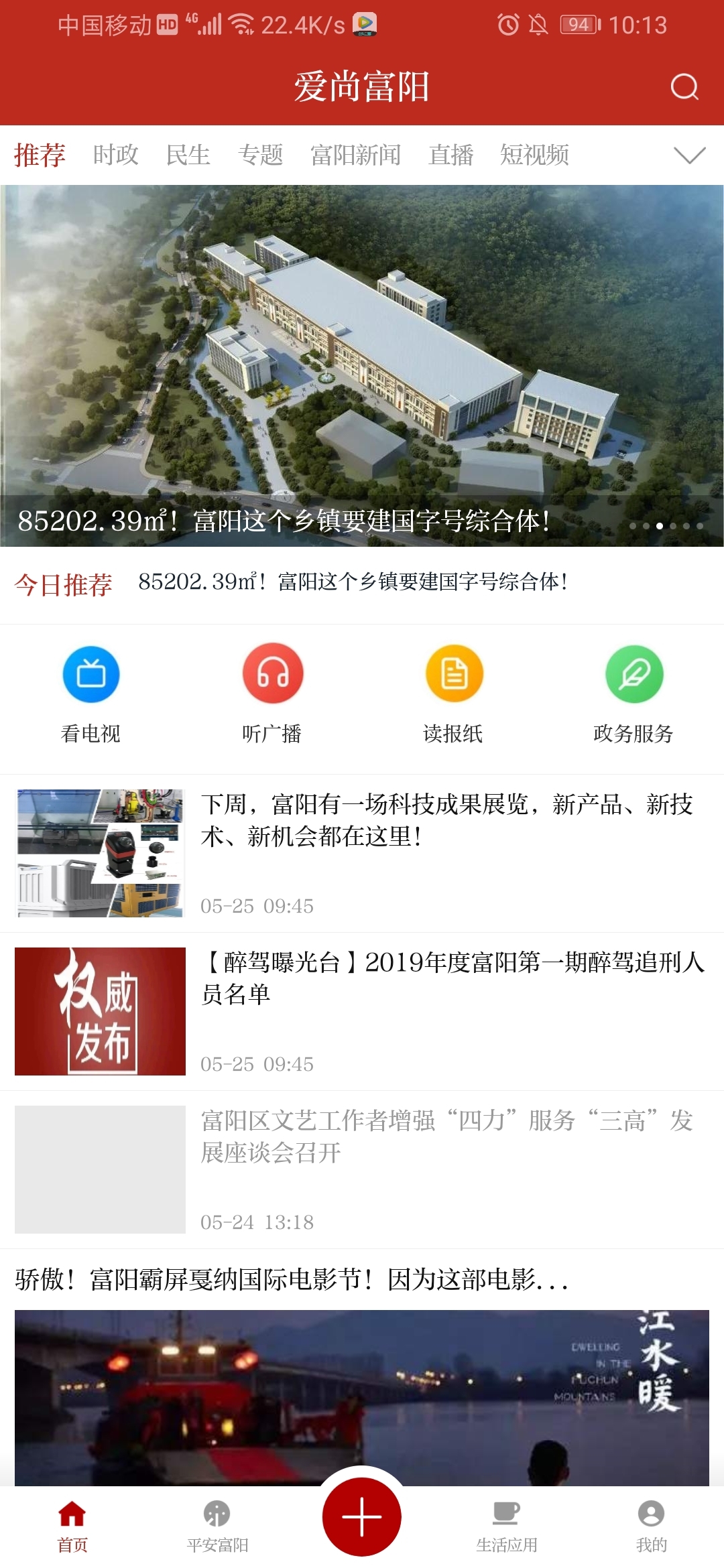
Task: Open the 专题 tab
Action: click(260, 155)
